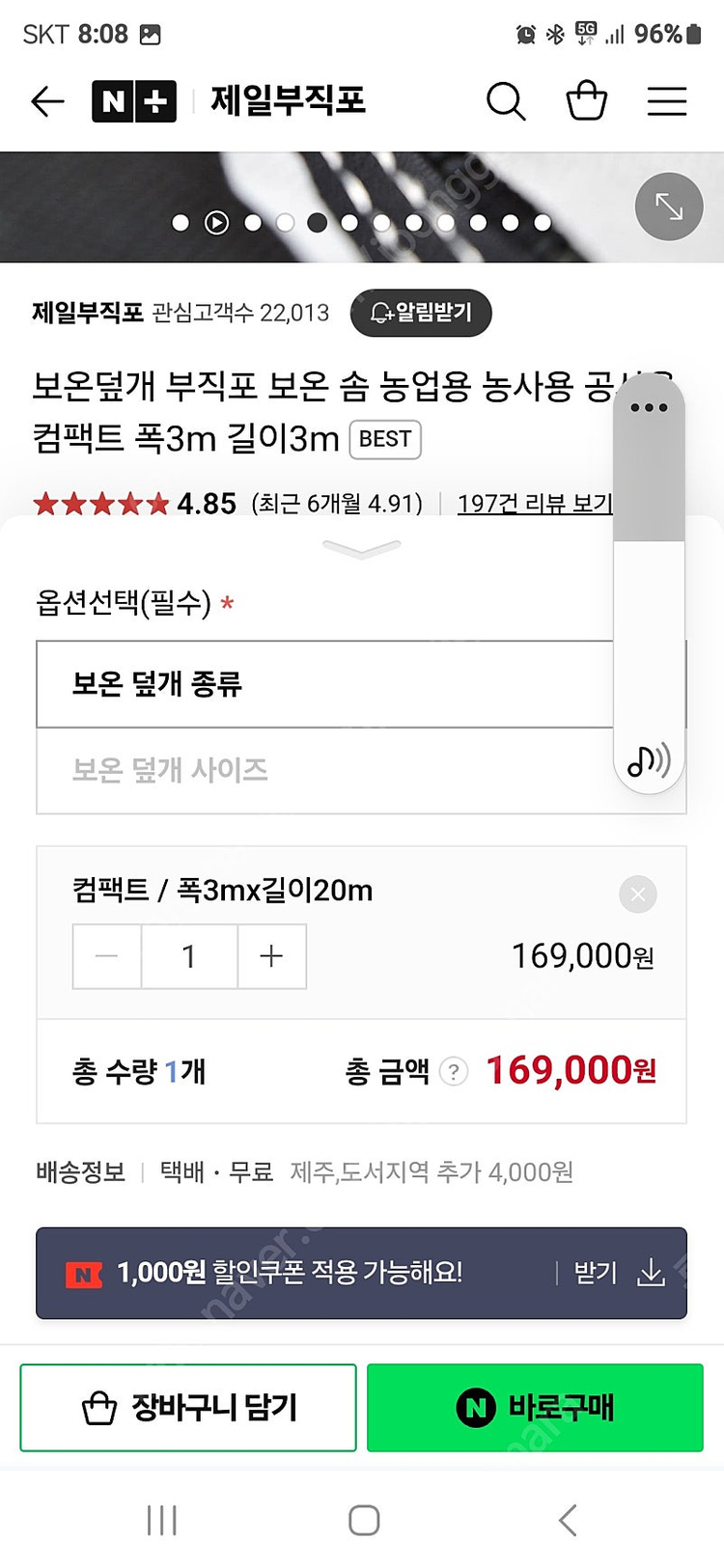Viewport: 724px width, 1568px height.
Task: Open the hamburger menu
Action: (x=666, y=101)
